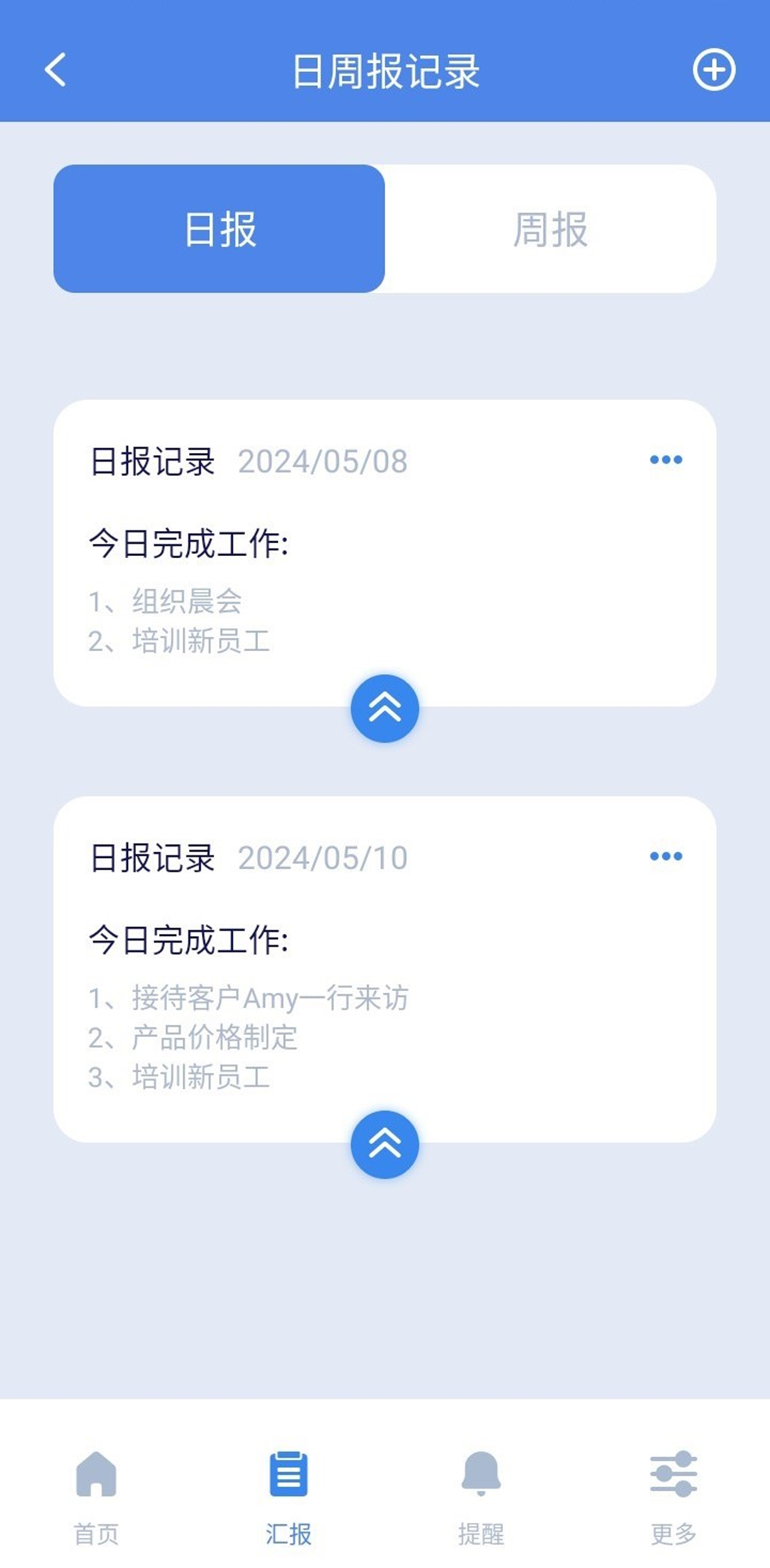This screenshot has width=770, height=1568.
Task: Select the 日报 tab
Action: pos(220,228)
